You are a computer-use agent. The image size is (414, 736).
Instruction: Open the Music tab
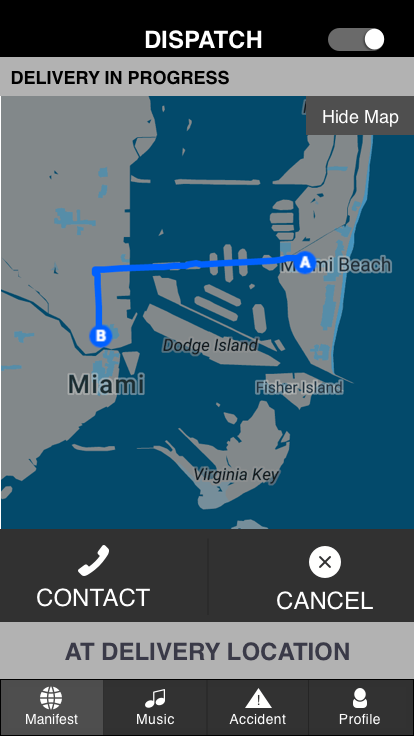pyautogui.click(x=155, y=707)
